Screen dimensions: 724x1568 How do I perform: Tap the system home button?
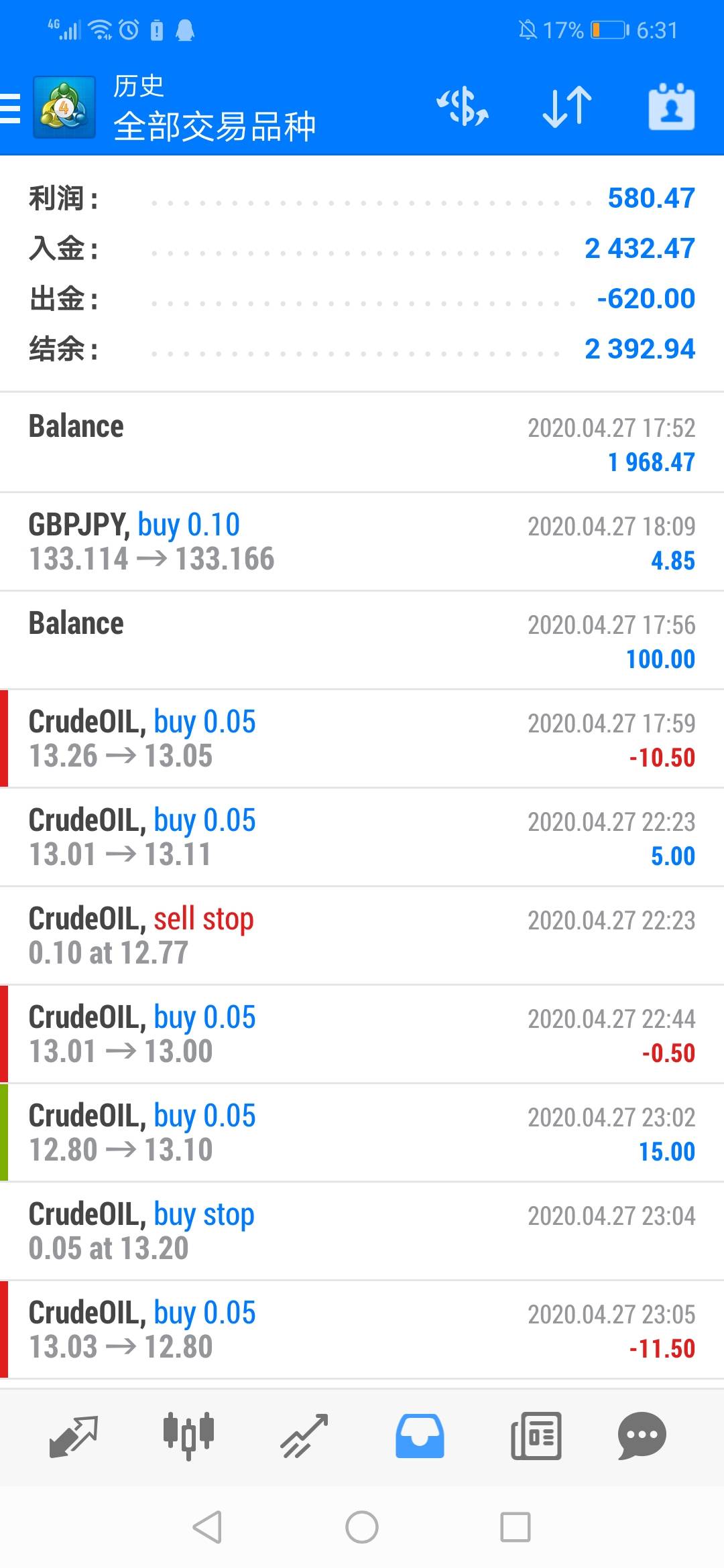(x=362, y=1528)
